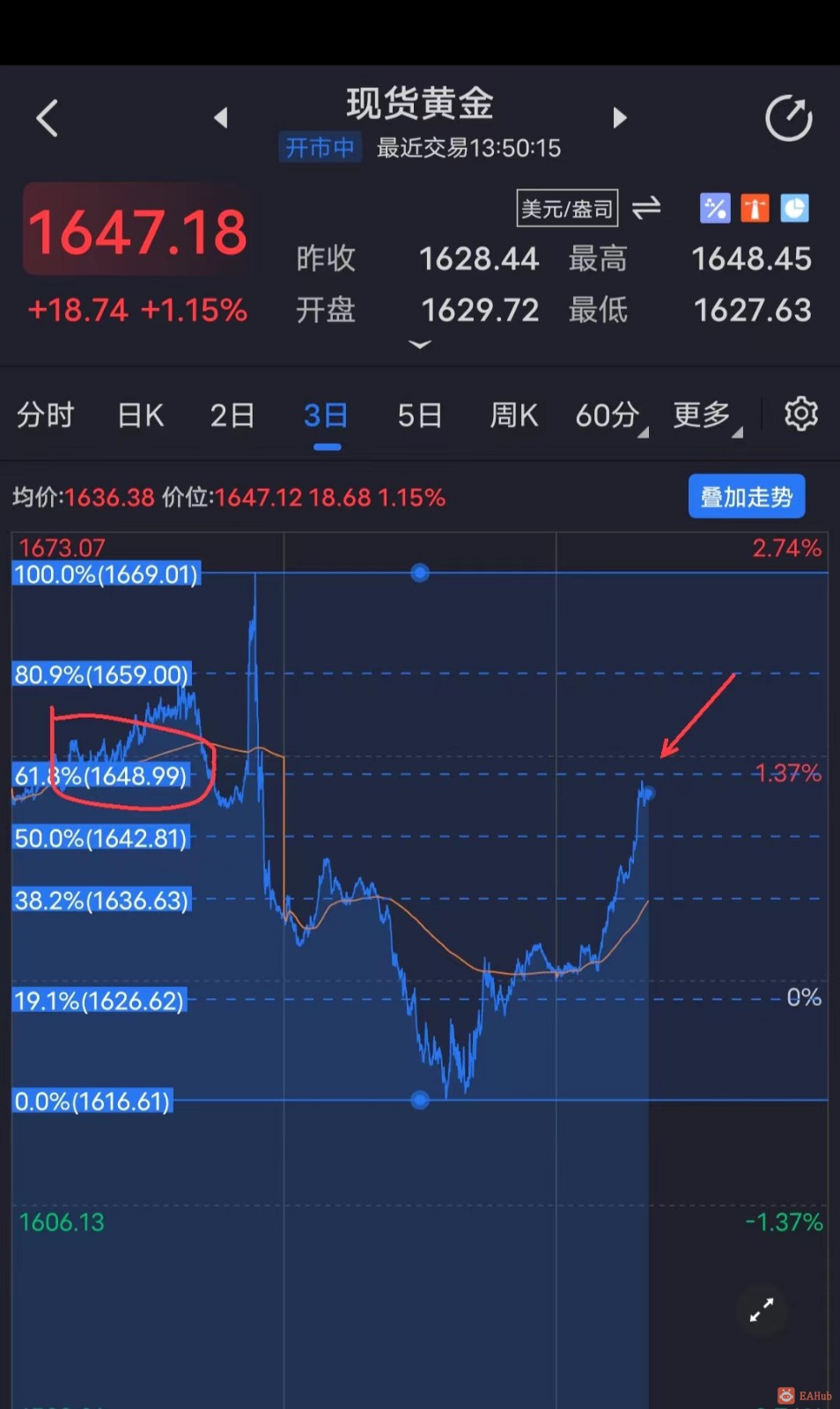This screenshot has width=840, height=1409.
Task: Open chart settings gear
Action: coord(800,414)
